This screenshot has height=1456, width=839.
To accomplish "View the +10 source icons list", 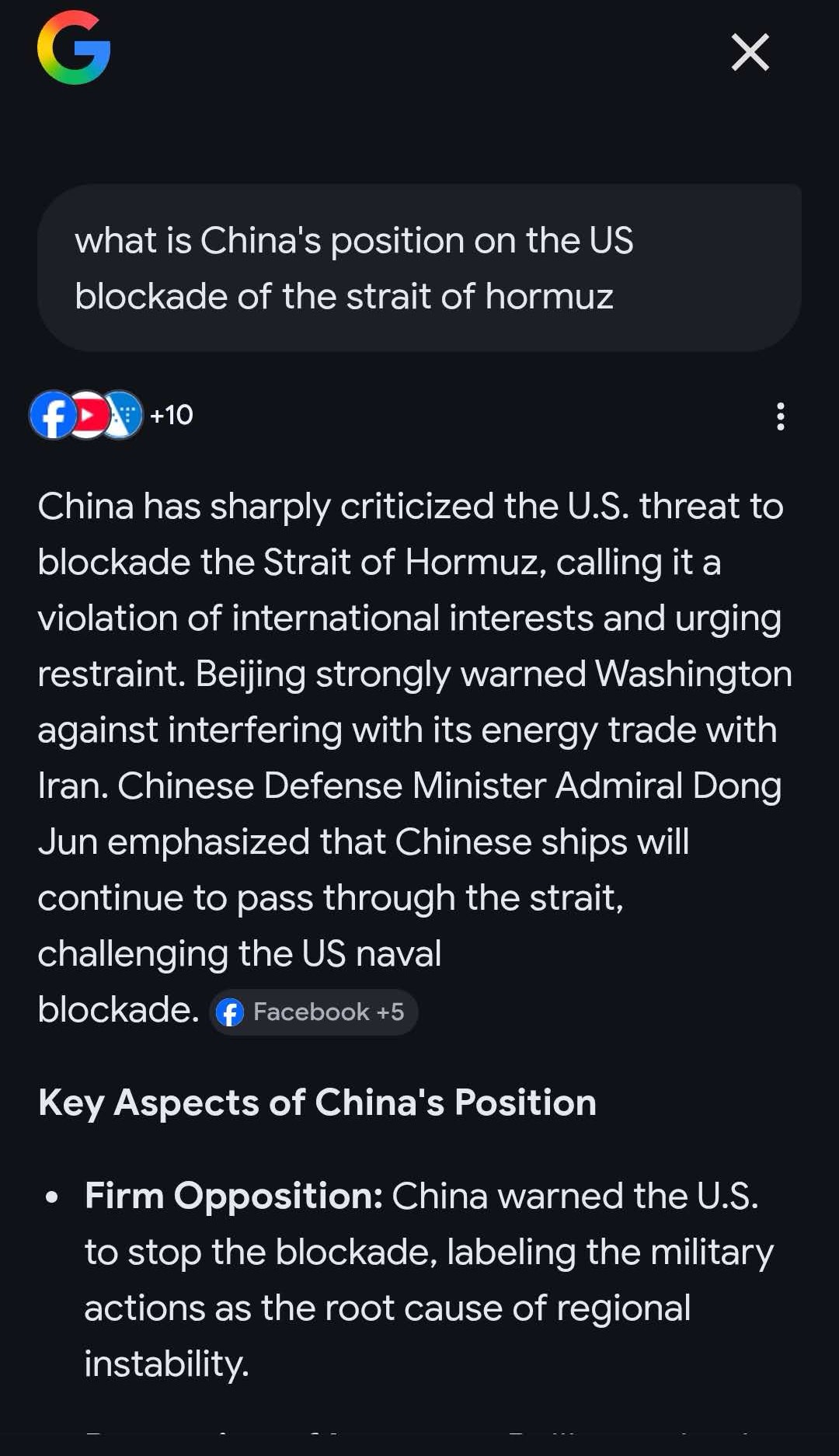I will [112, 415].
